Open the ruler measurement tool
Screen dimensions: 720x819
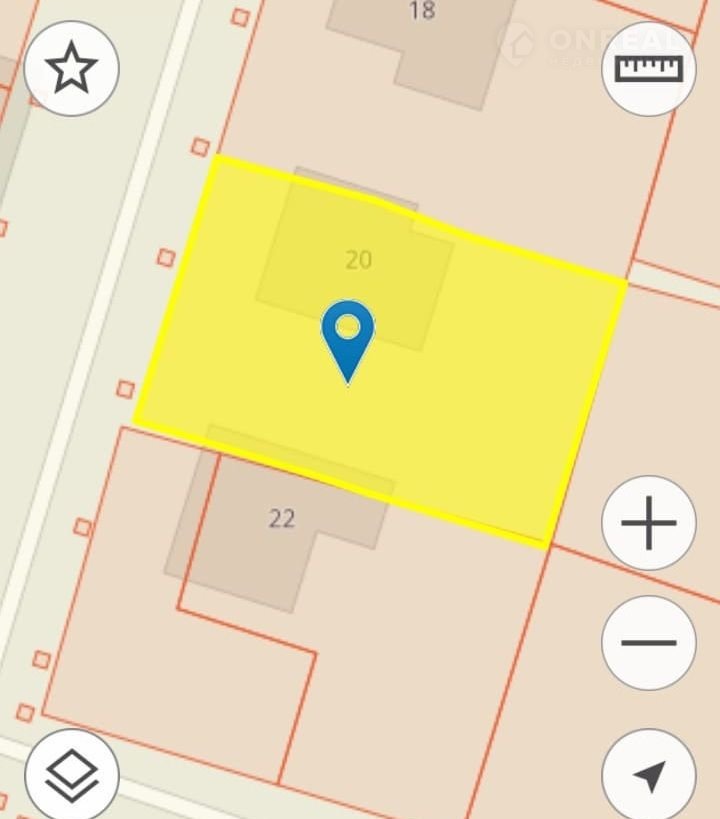point(649,69)
